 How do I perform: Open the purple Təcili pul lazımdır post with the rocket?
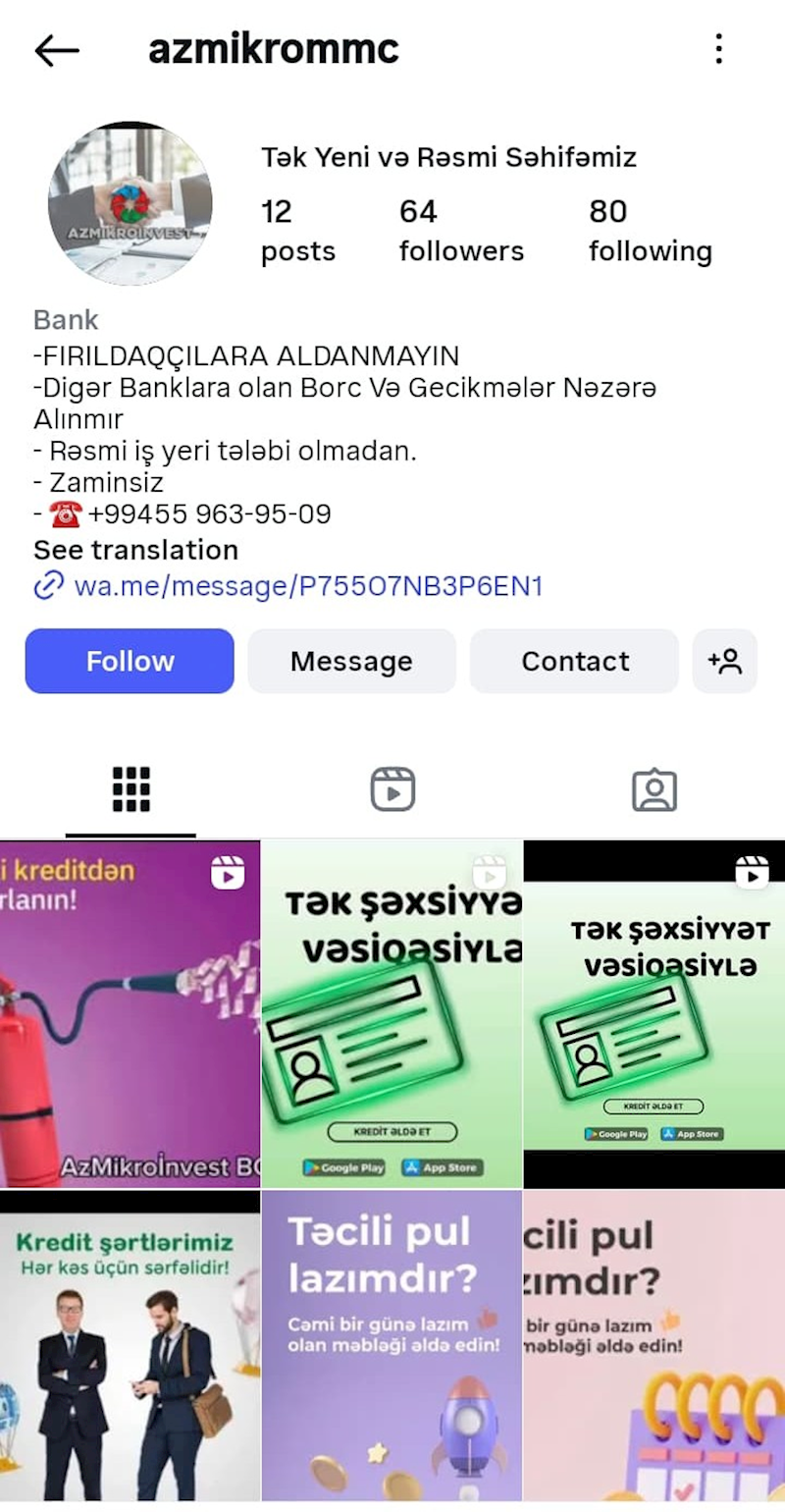[x=392, y=1345]
